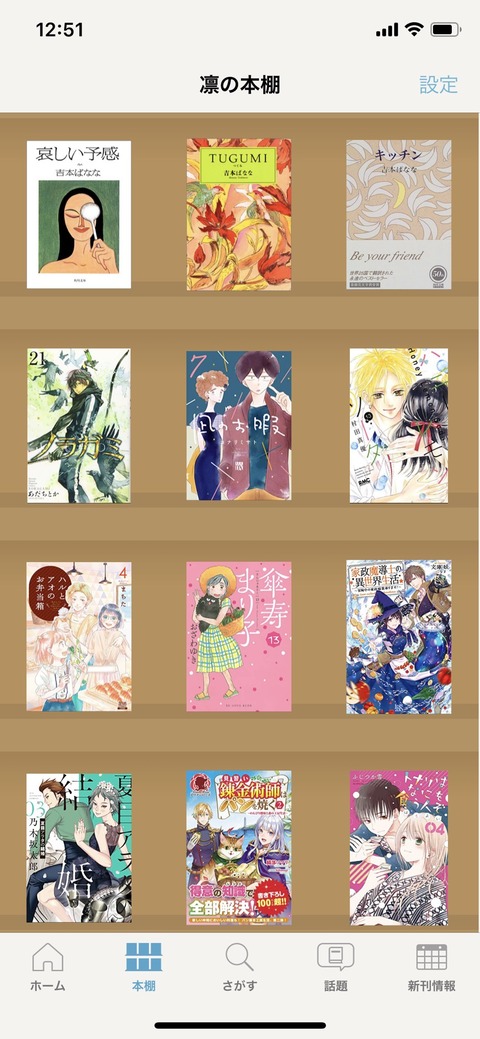
Task: Open the Honey manga cover
Action: pyautogui.click(x=399, y=426)
